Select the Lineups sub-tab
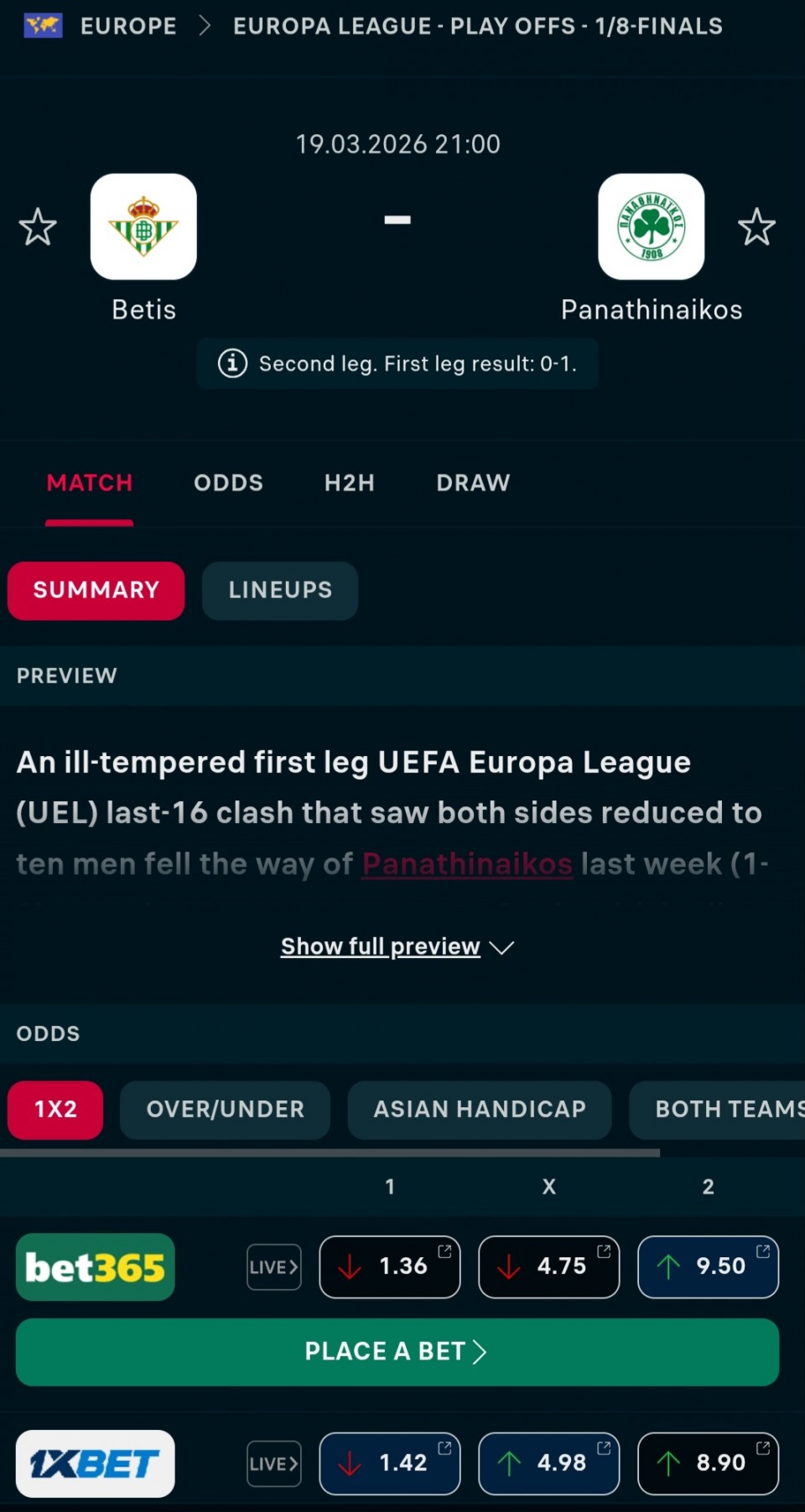This screenshot has height=1512, width=805. coord(280,590)
